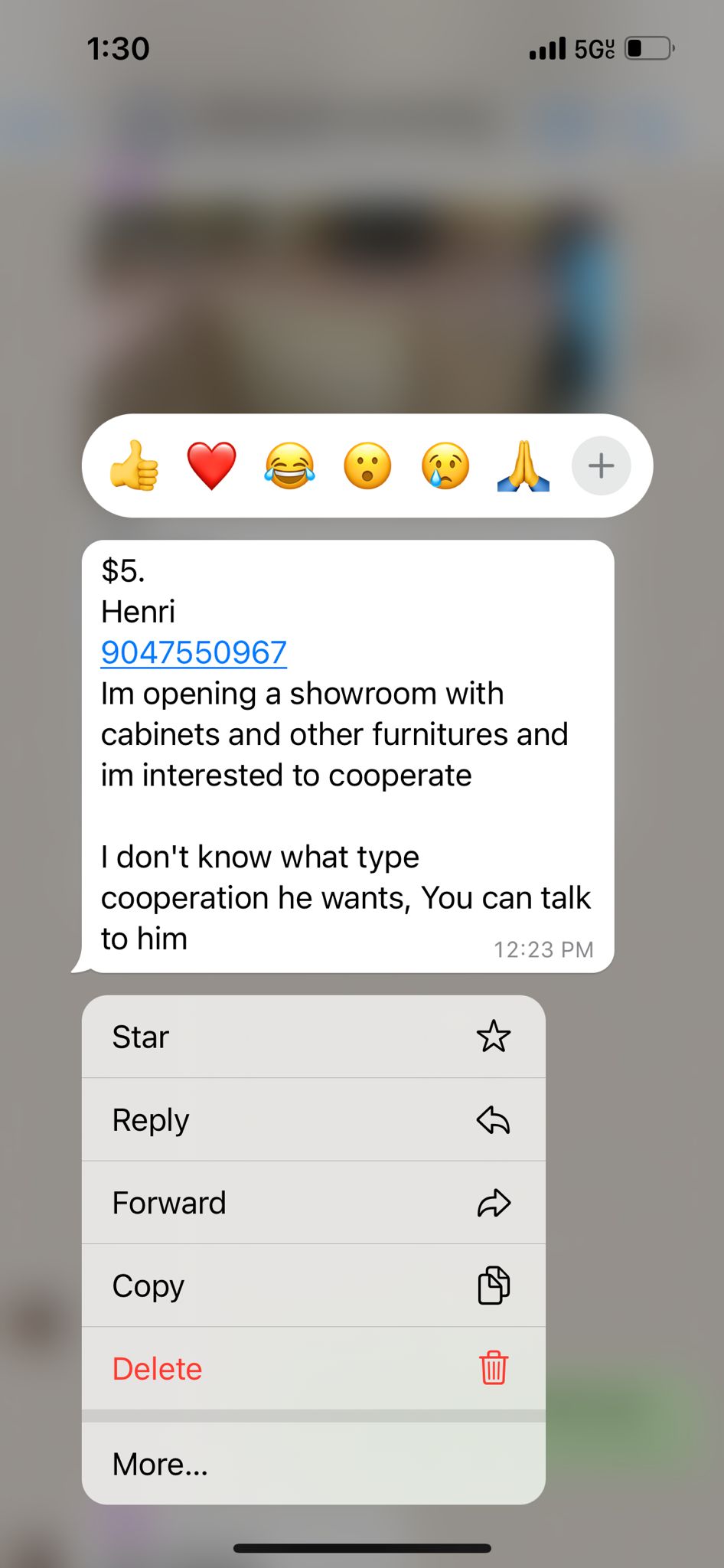Delete this message

click(314, 1368)
